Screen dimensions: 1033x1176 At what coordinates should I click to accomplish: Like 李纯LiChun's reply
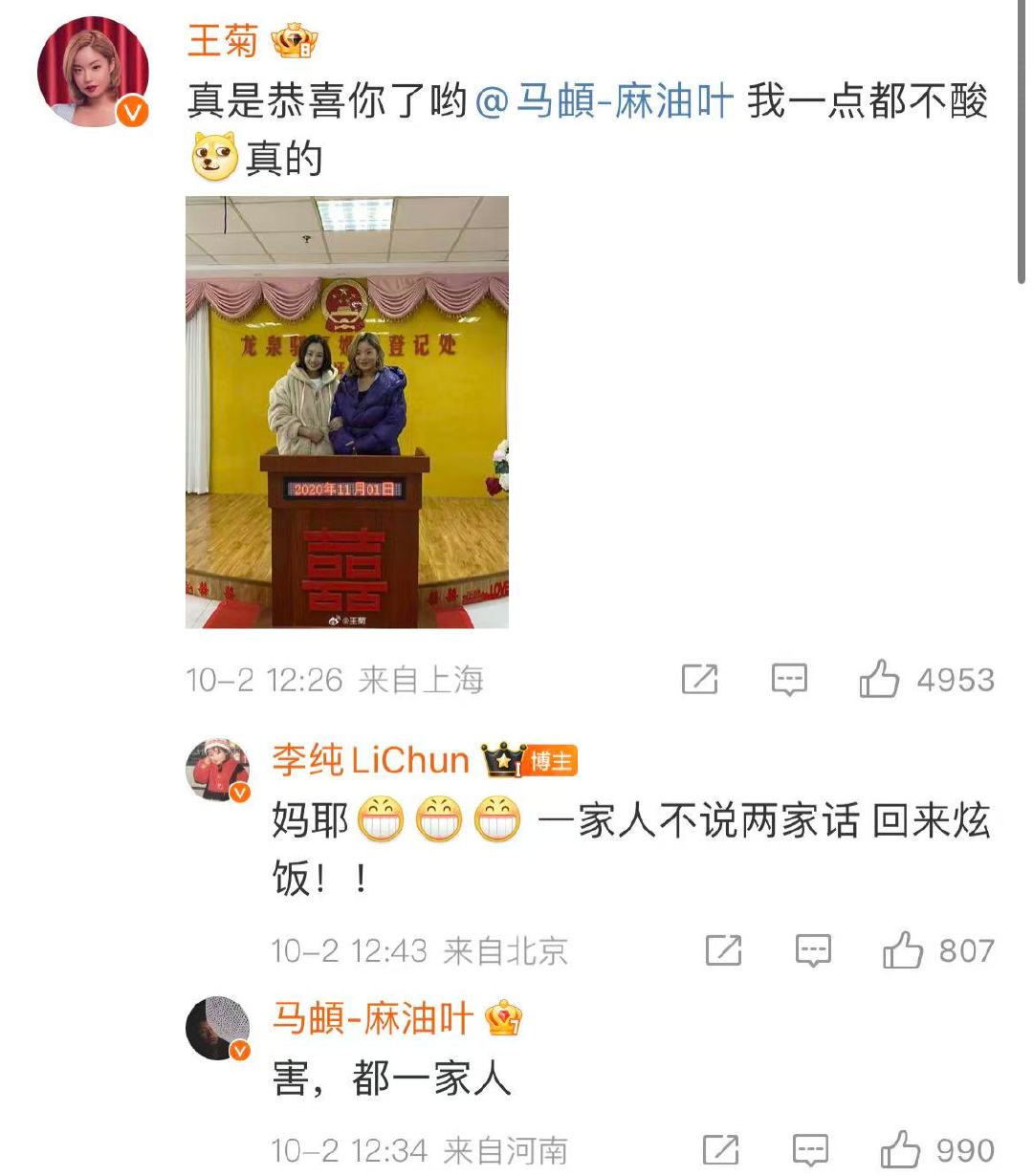click(x=902, y=950)
